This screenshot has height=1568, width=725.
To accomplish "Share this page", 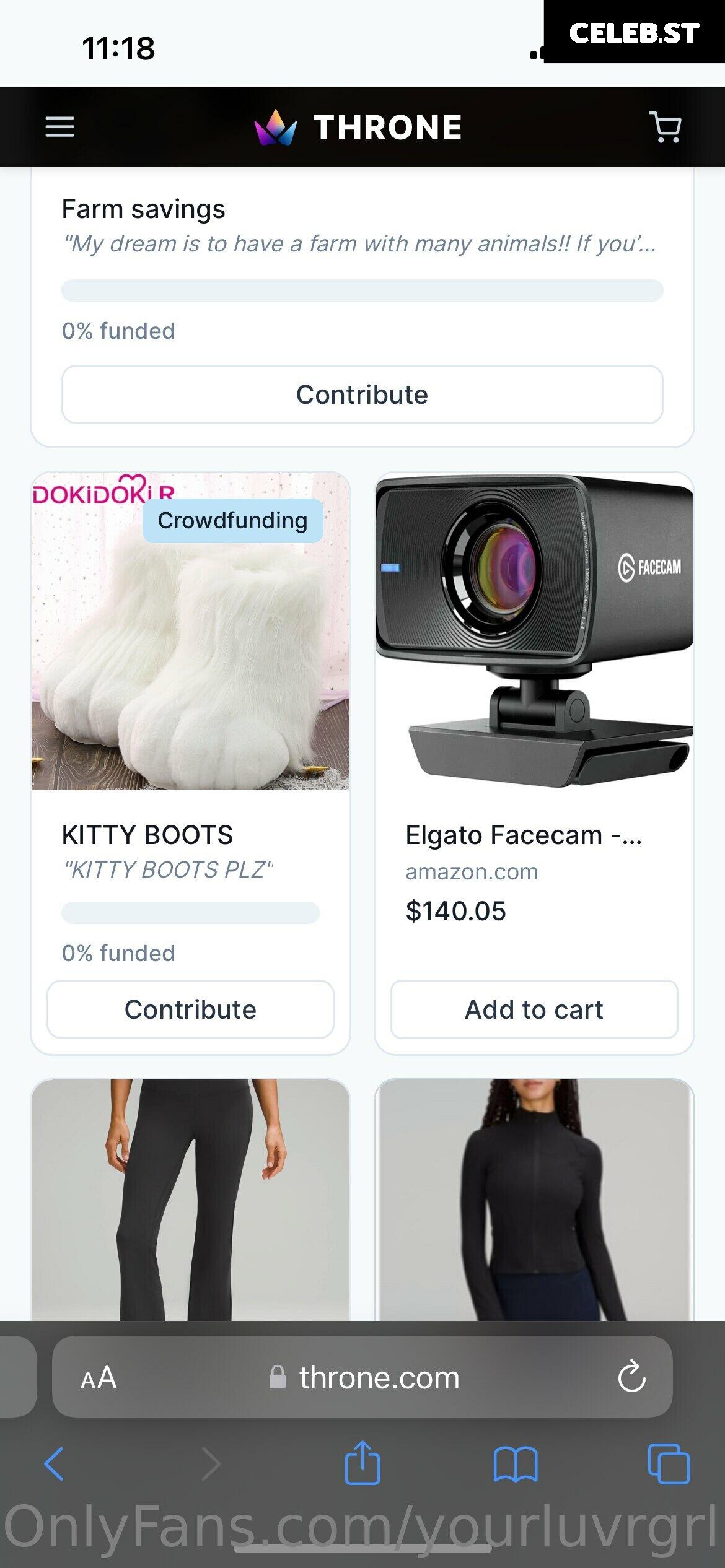I will coord(362,1463).
